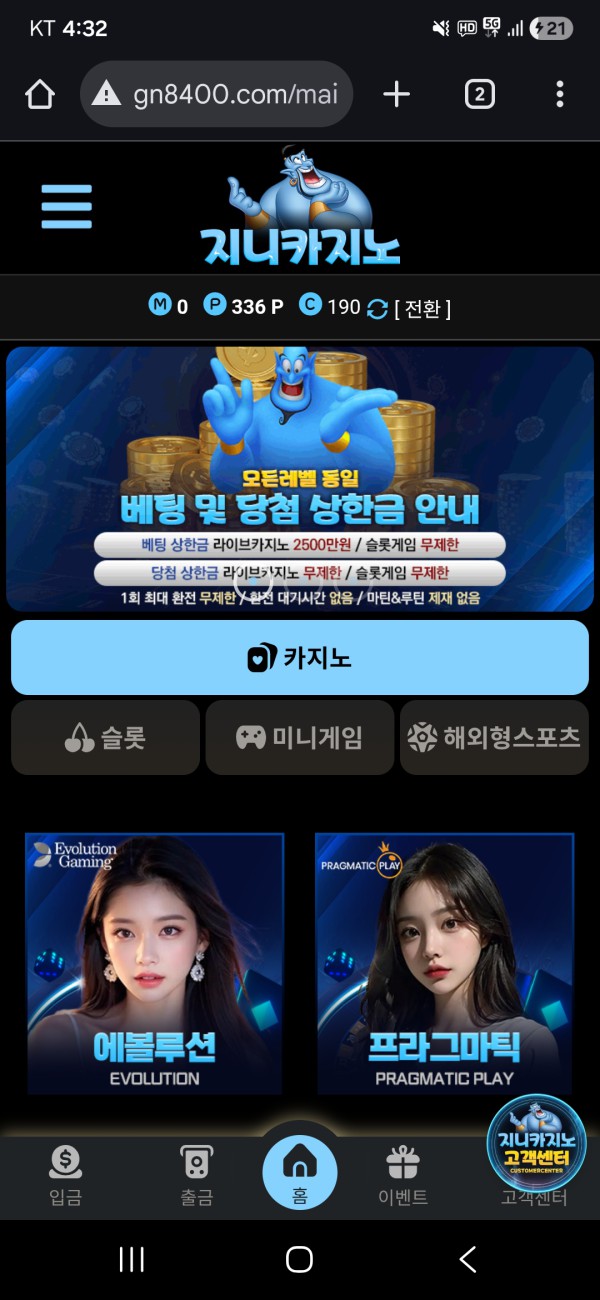Go to the 입금 deposit page
The width and height of the screenshot is (600, 1300).
(x=65, y=1175)
